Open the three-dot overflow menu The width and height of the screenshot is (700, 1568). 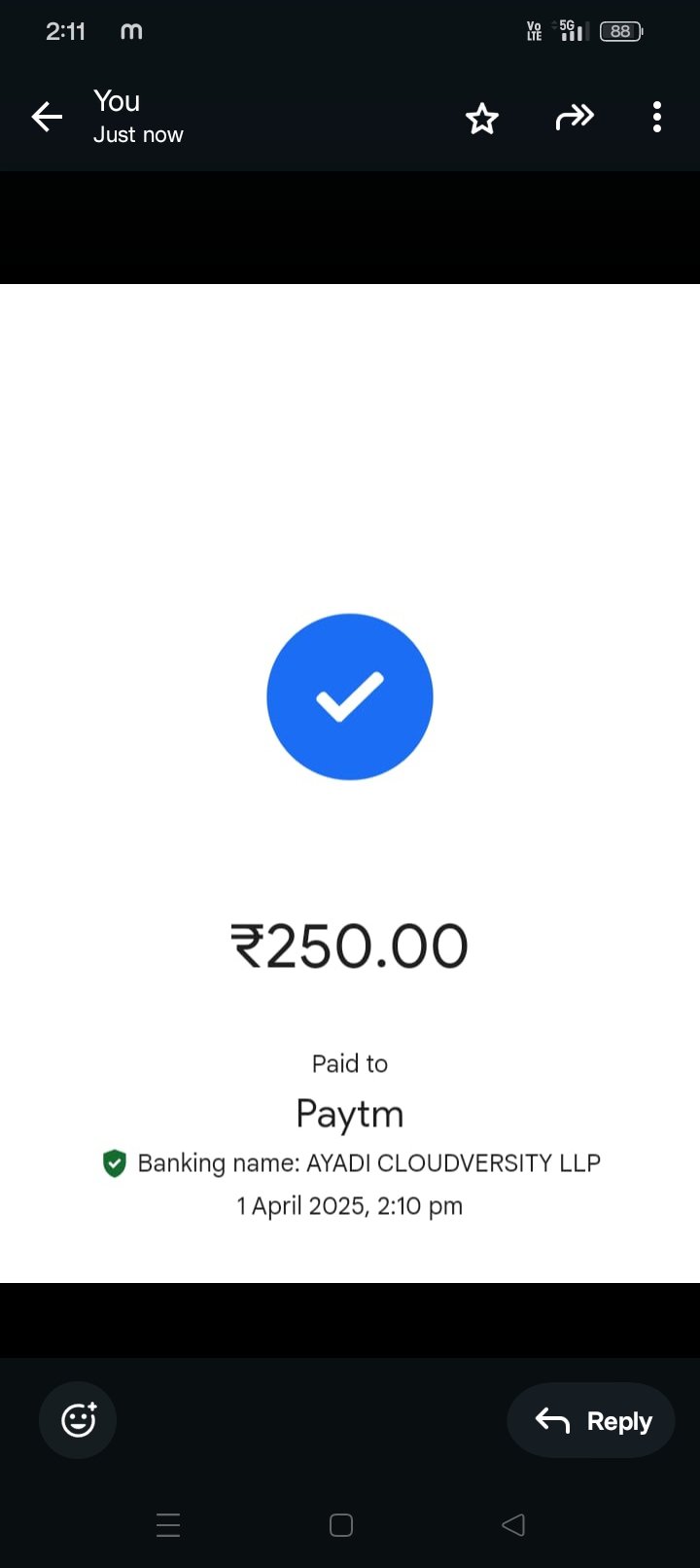[x=657, y=118]
